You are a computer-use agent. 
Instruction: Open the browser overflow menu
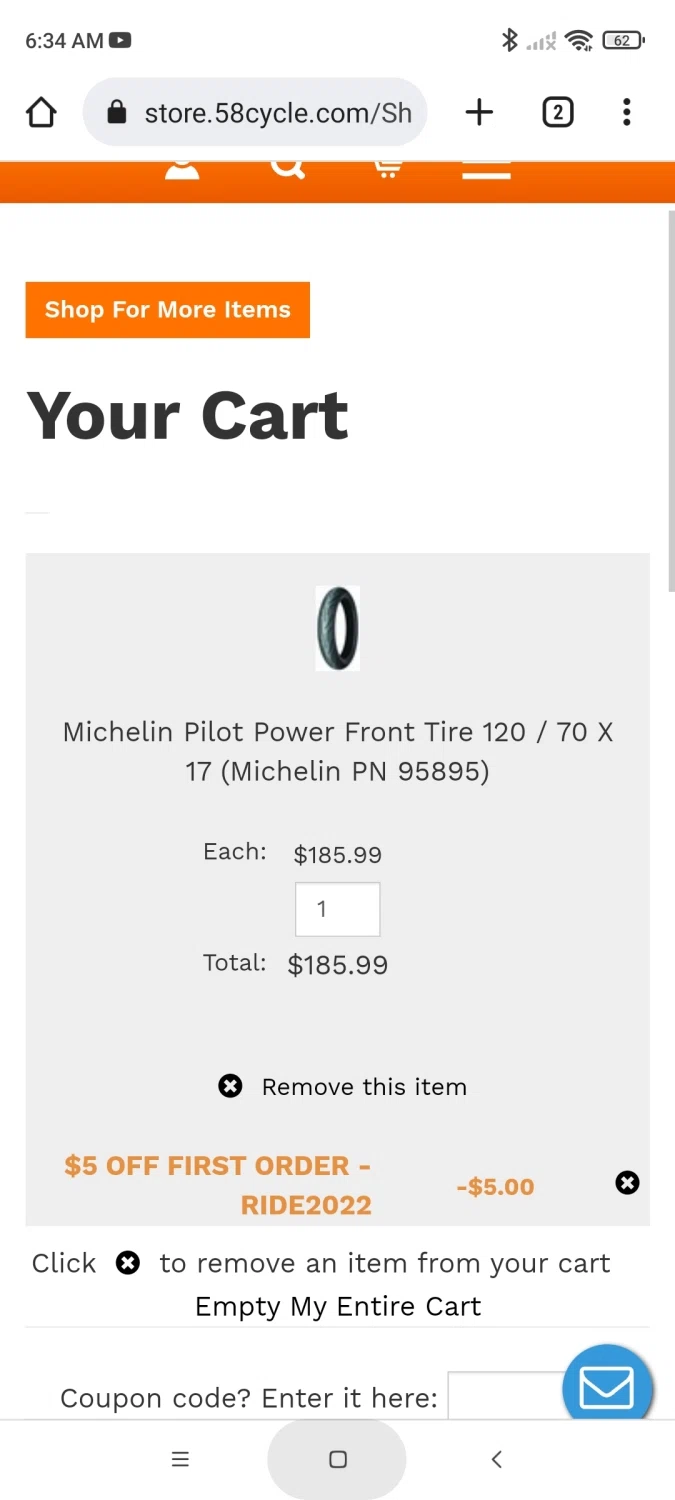[626, 113]
